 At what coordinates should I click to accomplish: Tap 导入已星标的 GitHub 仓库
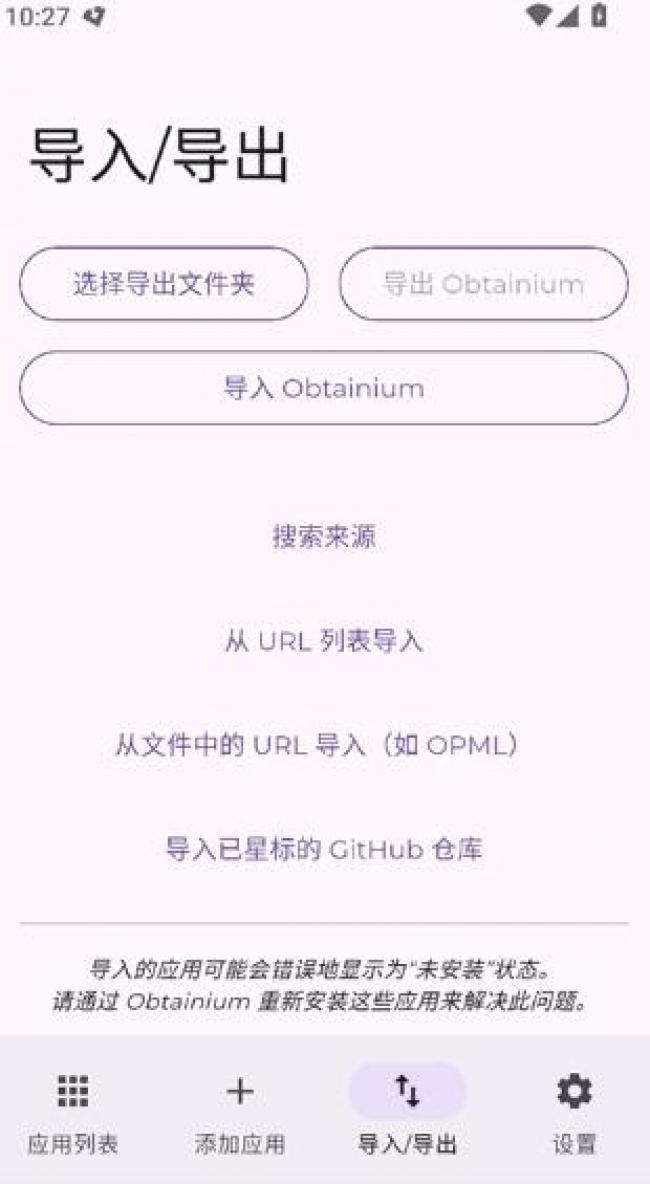pyautogui.click(x=324, y=850)
